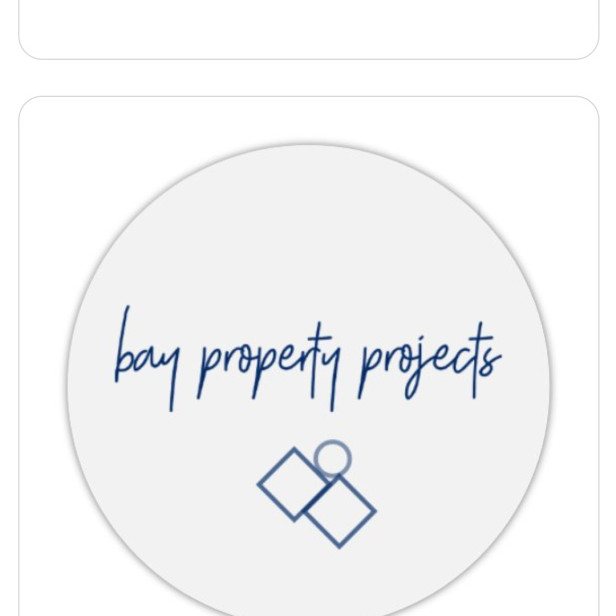Open the bay property projects card
616x616 pixels.
click(x=308, y=380)
